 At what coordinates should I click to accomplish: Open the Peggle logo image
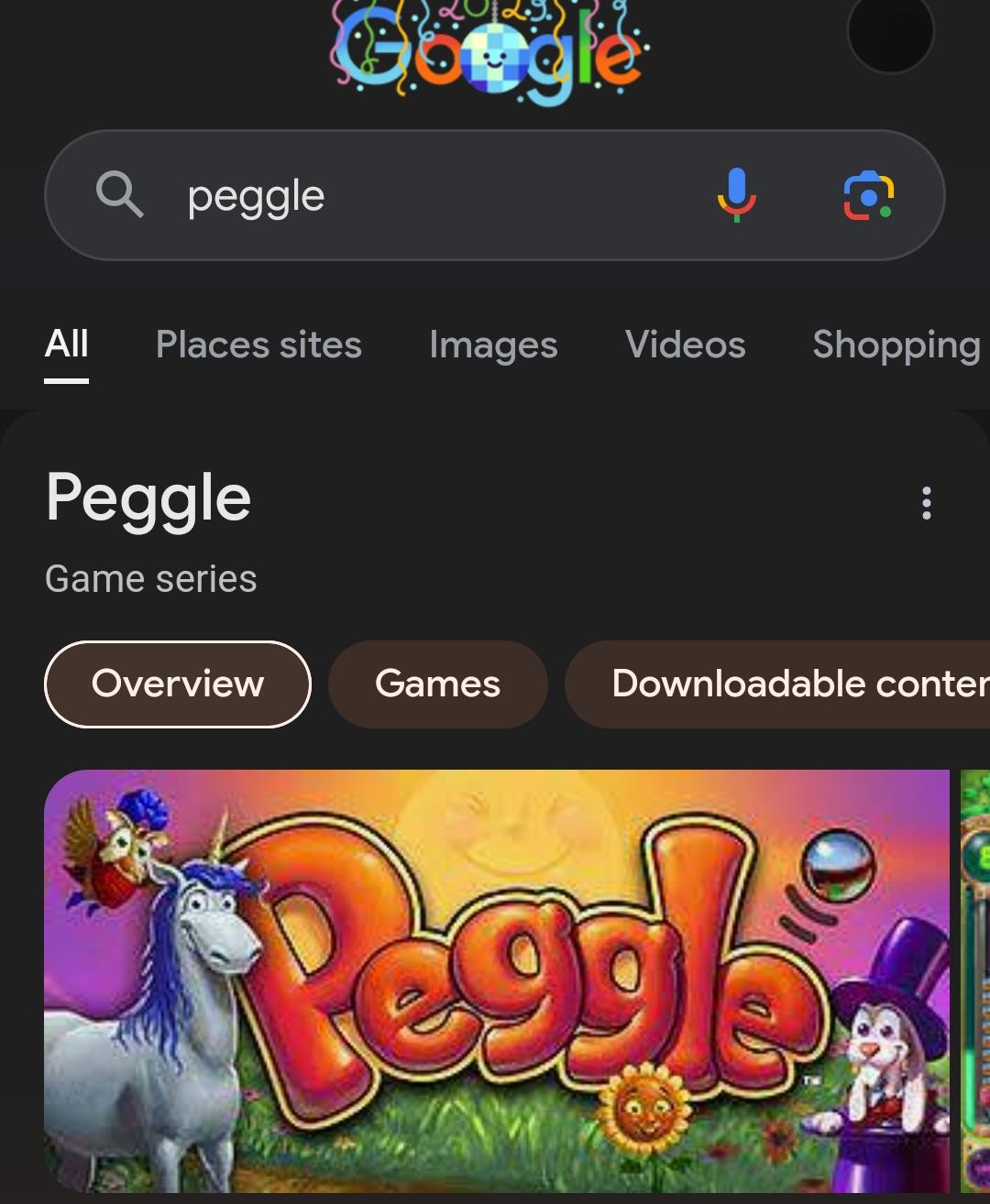tap(496, 980)
